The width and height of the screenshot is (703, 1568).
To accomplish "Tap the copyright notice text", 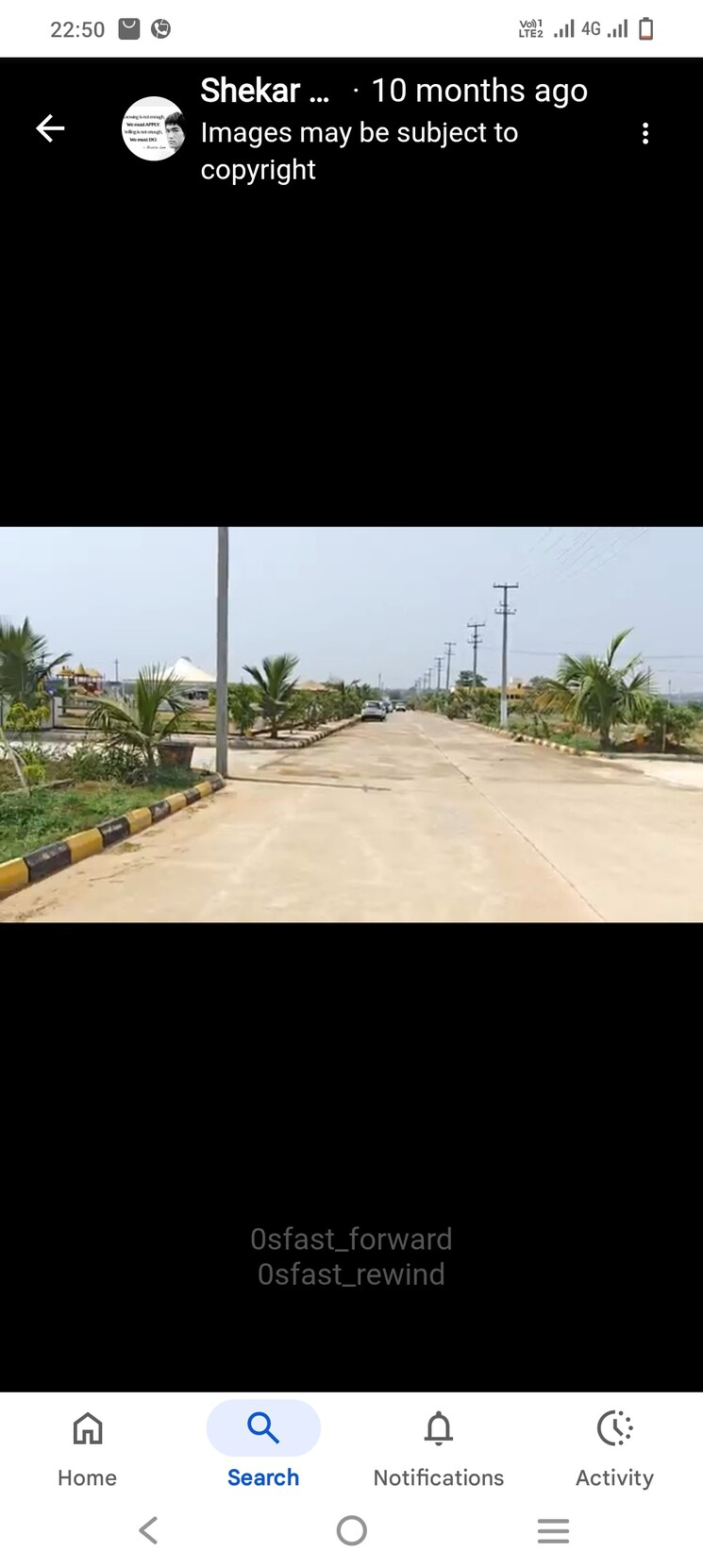I will pos(359,151).
